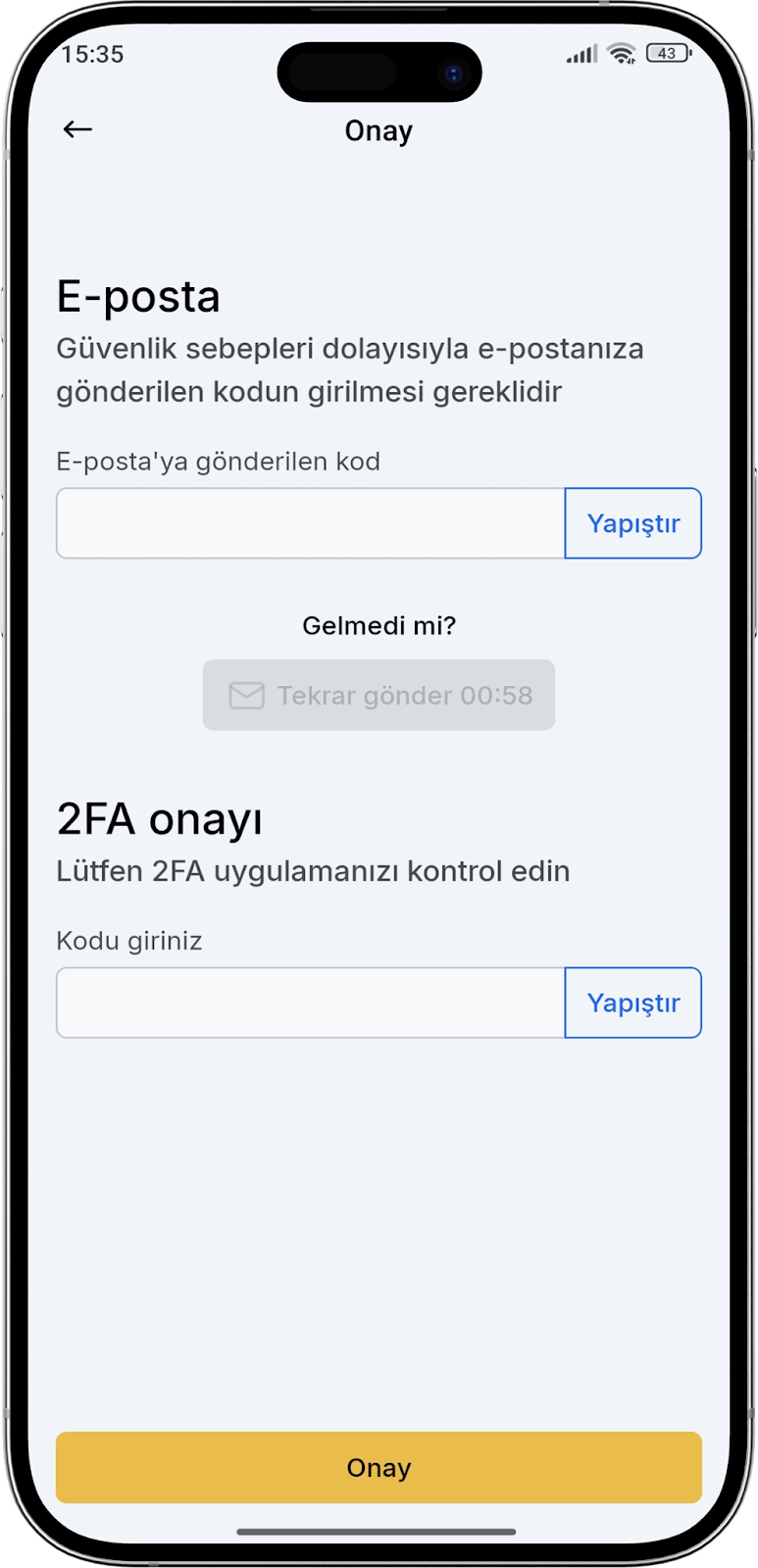This screenshot has width=758, height=1568.
Task: Tap the Tekrar gönder resend button
Action: click(379, 695)
